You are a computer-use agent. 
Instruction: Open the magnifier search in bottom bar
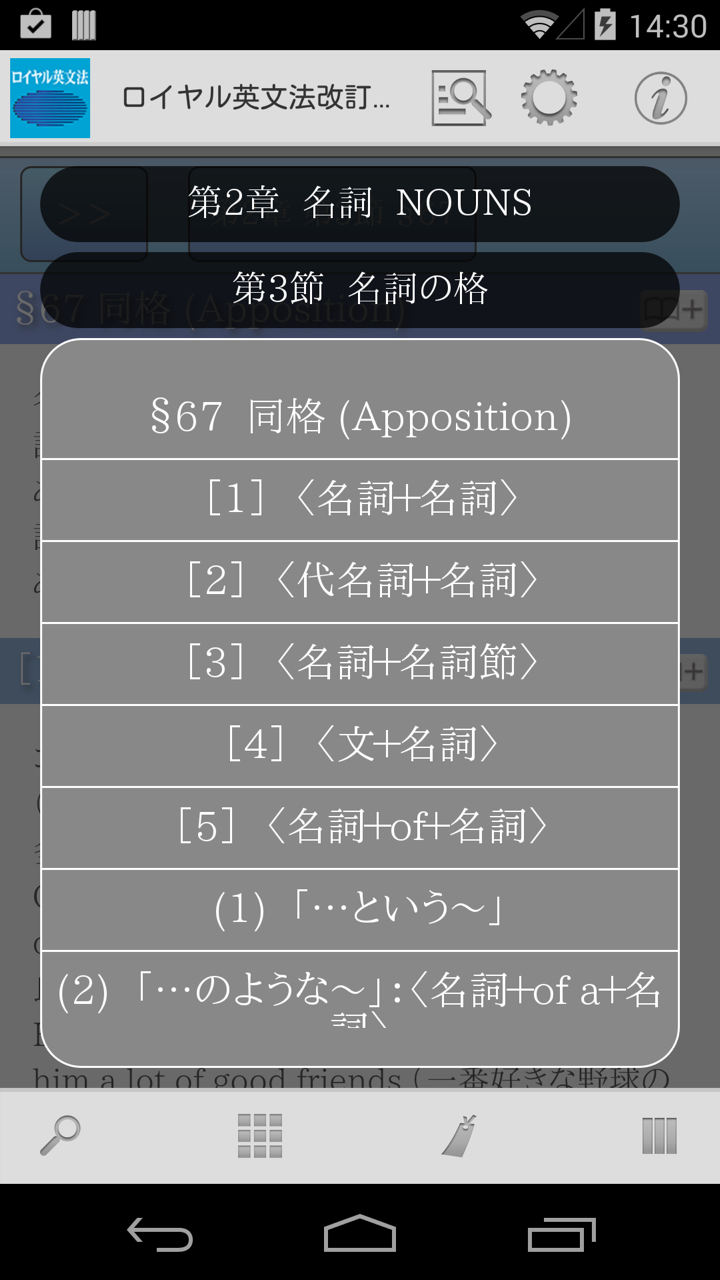[60, 1135]
